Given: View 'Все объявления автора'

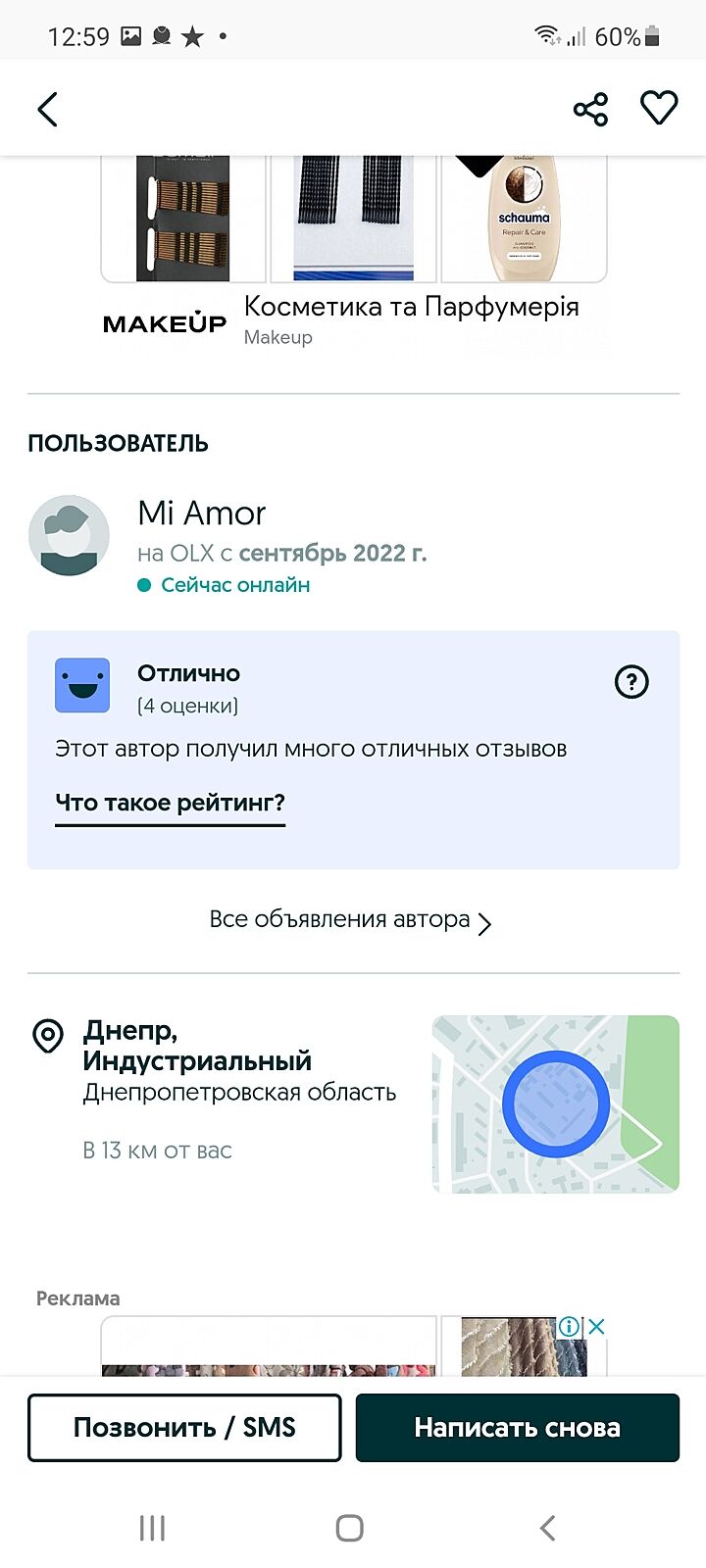Looking at the screenshot, I should click(350, 920).
